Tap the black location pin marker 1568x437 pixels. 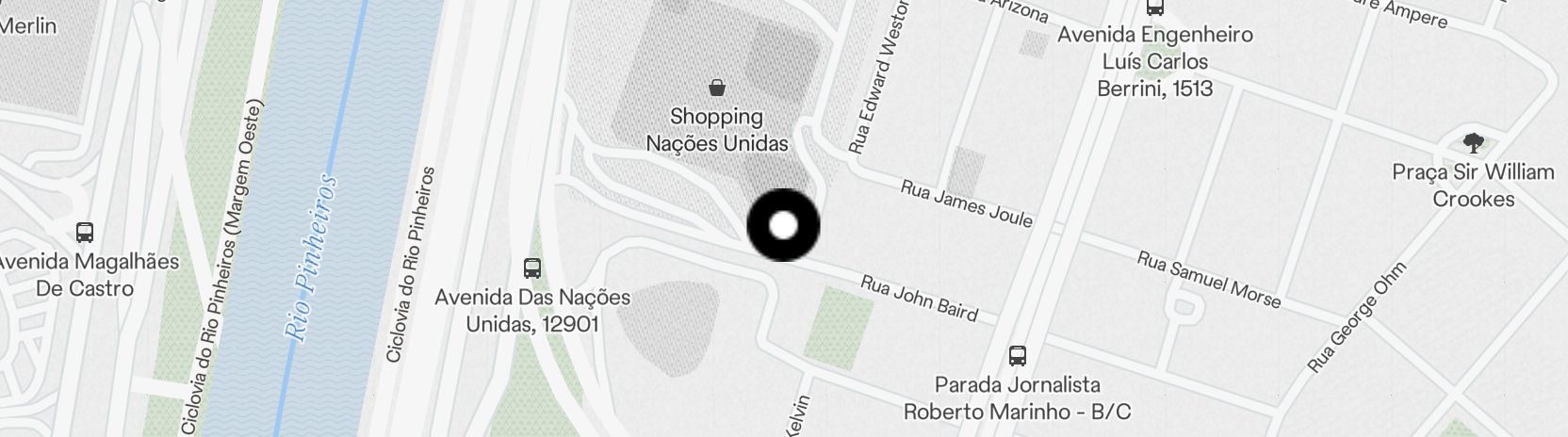click(x=783, y=225)
